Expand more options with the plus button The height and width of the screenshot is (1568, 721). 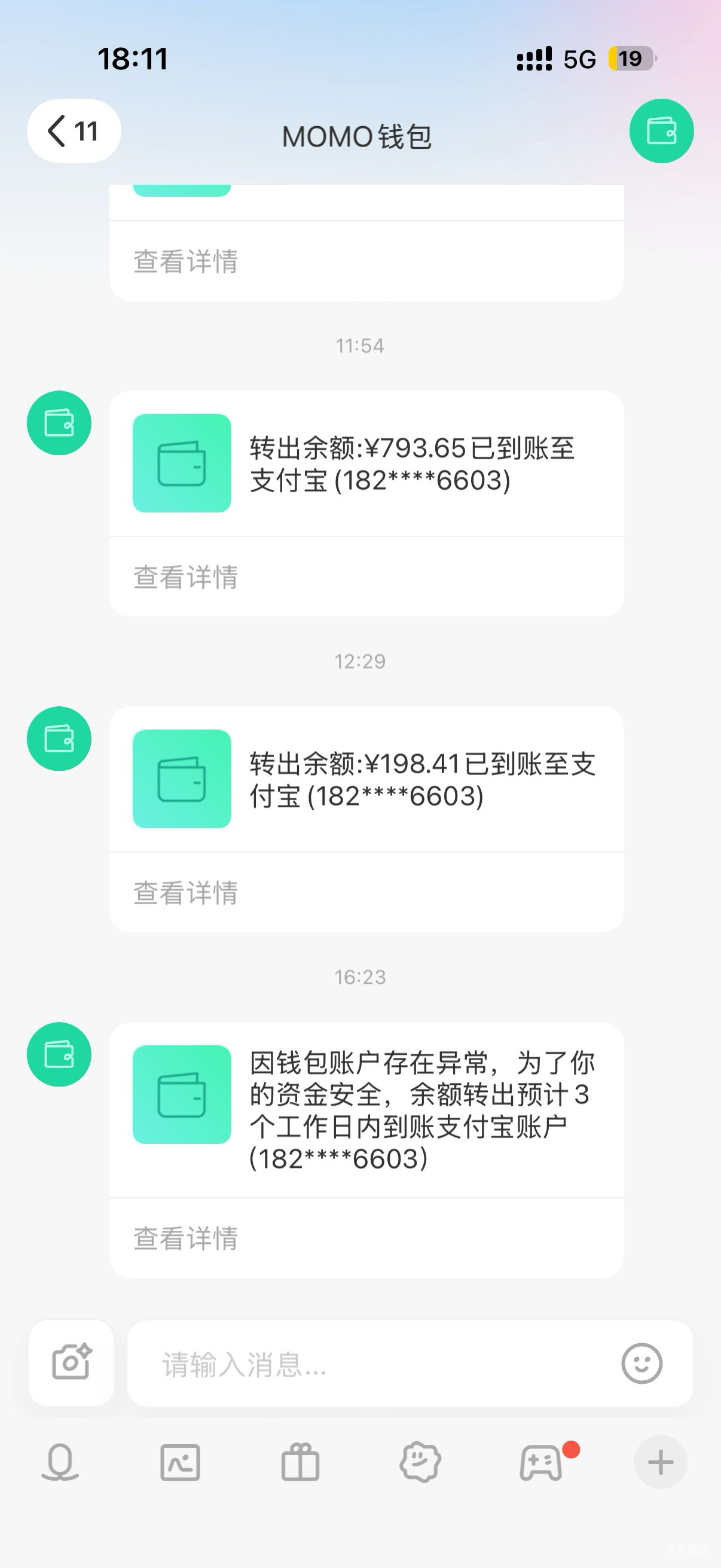660,1462
